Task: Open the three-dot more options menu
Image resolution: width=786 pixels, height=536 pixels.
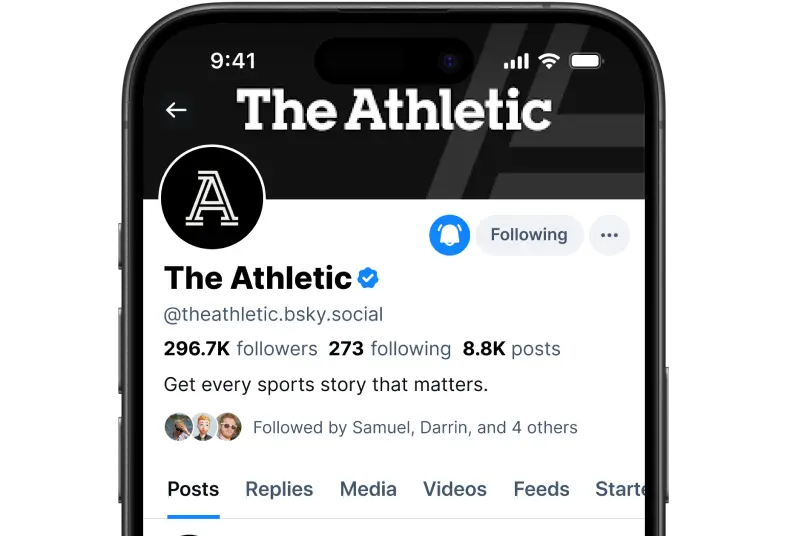Action: pyautogui.click(x=609, y=236)
